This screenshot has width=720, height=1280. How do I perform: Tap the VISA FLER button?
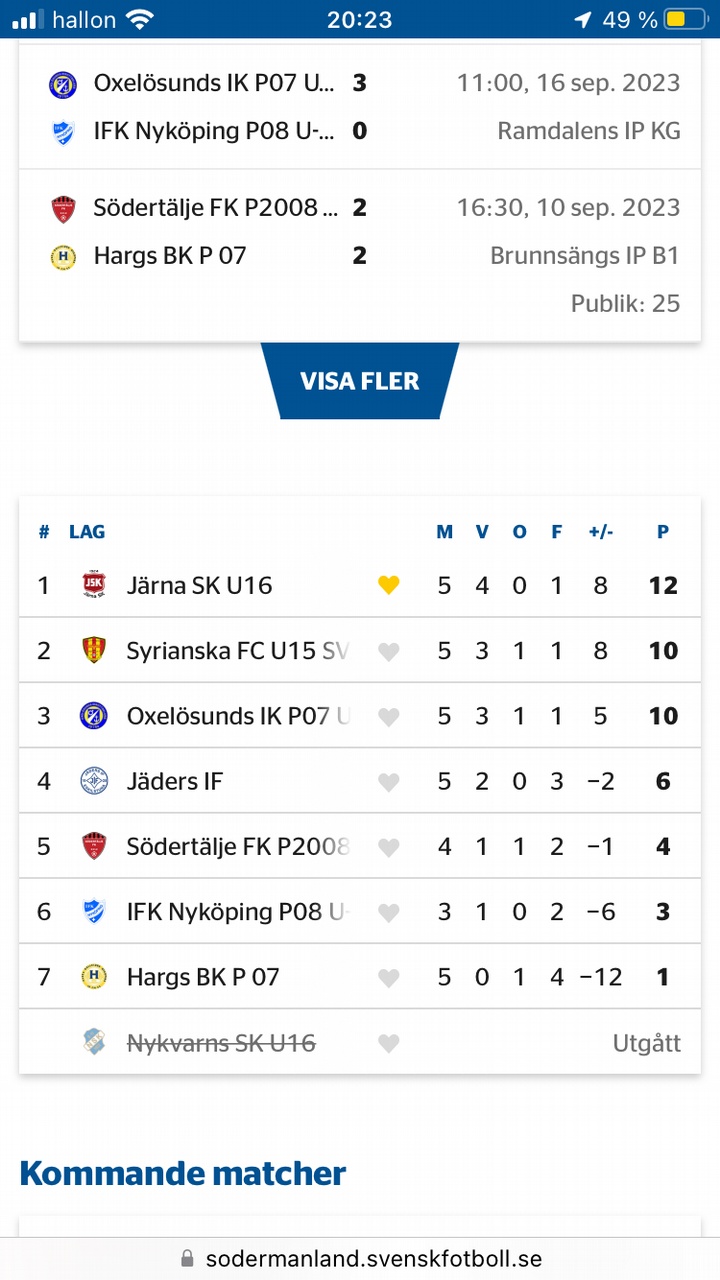[x=360, y=381]
